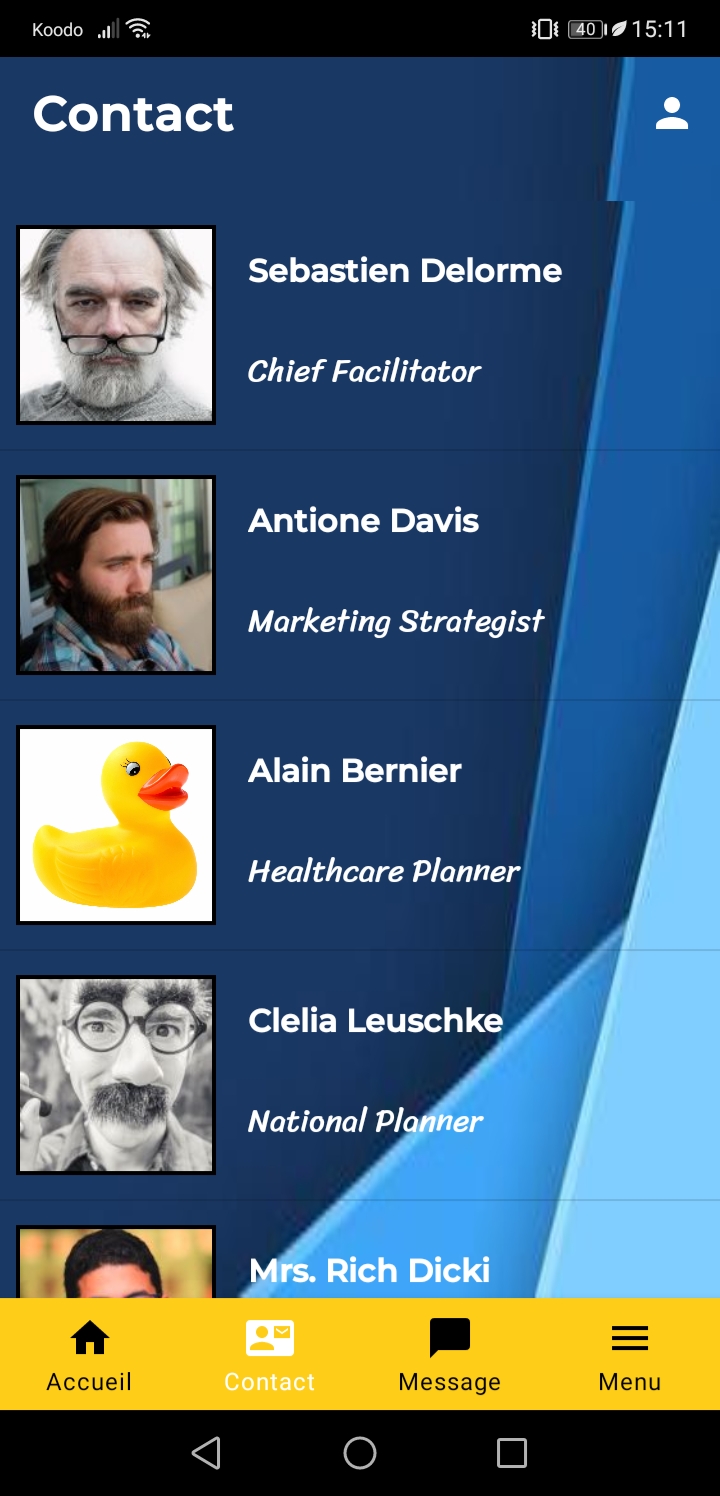The height and width of the screenshot is (1496, 720).
Task: Go to the system home screen
Action: pyautogui.click(x=360, y=1453)
